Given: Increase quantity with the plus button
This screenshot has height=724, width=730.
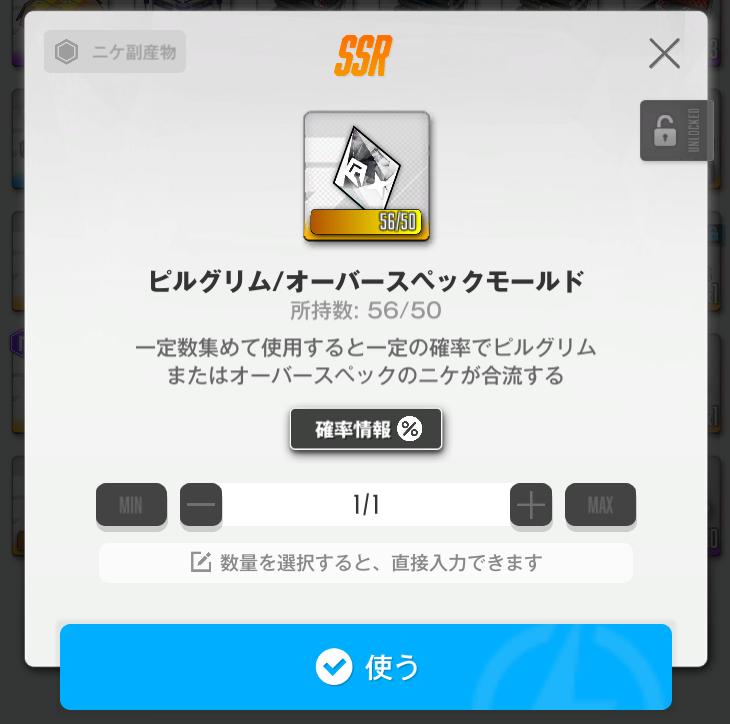Looking at the screenshot, I should 530,505.
